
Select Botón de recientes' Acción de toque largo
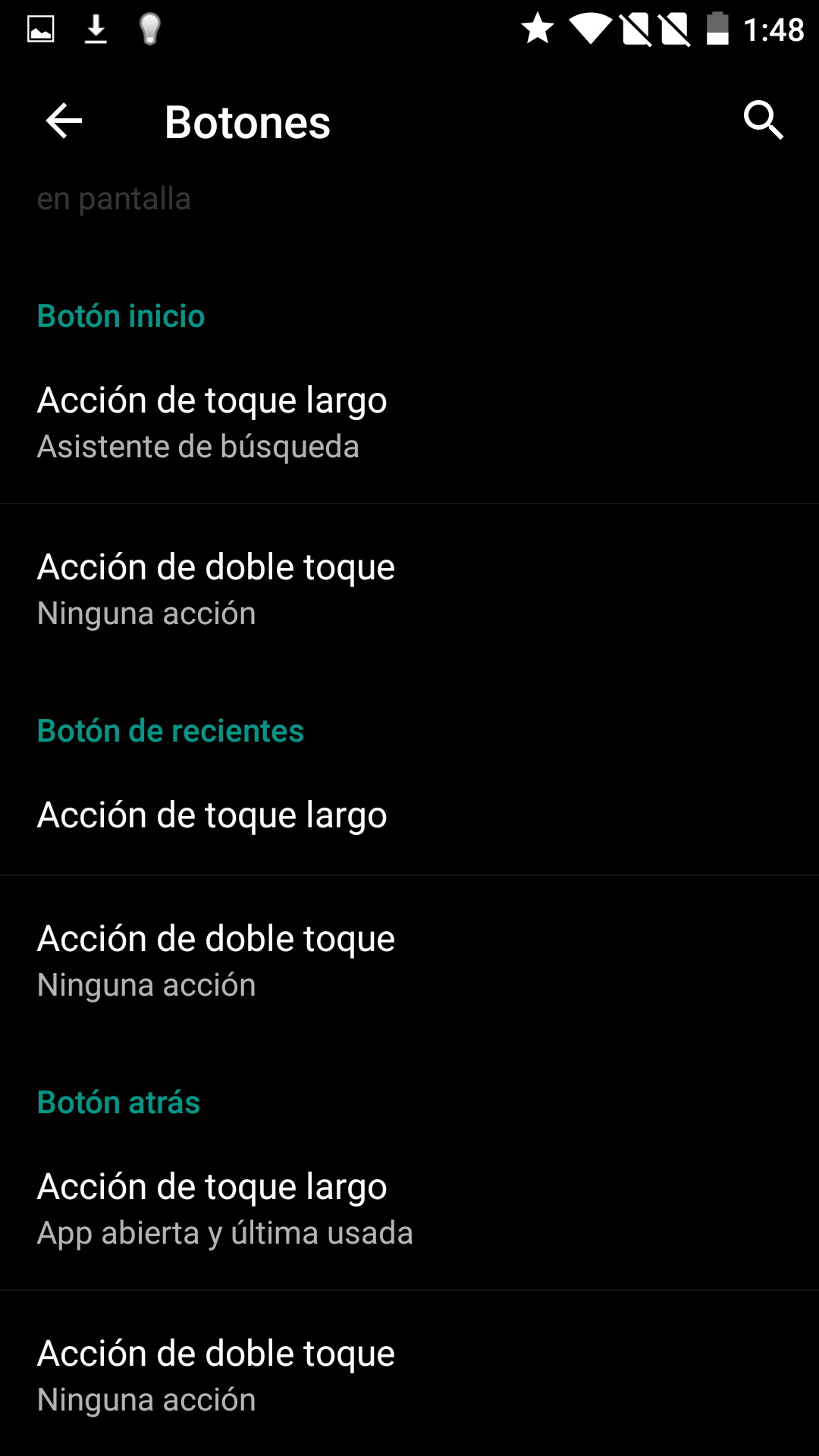point(409,816)
